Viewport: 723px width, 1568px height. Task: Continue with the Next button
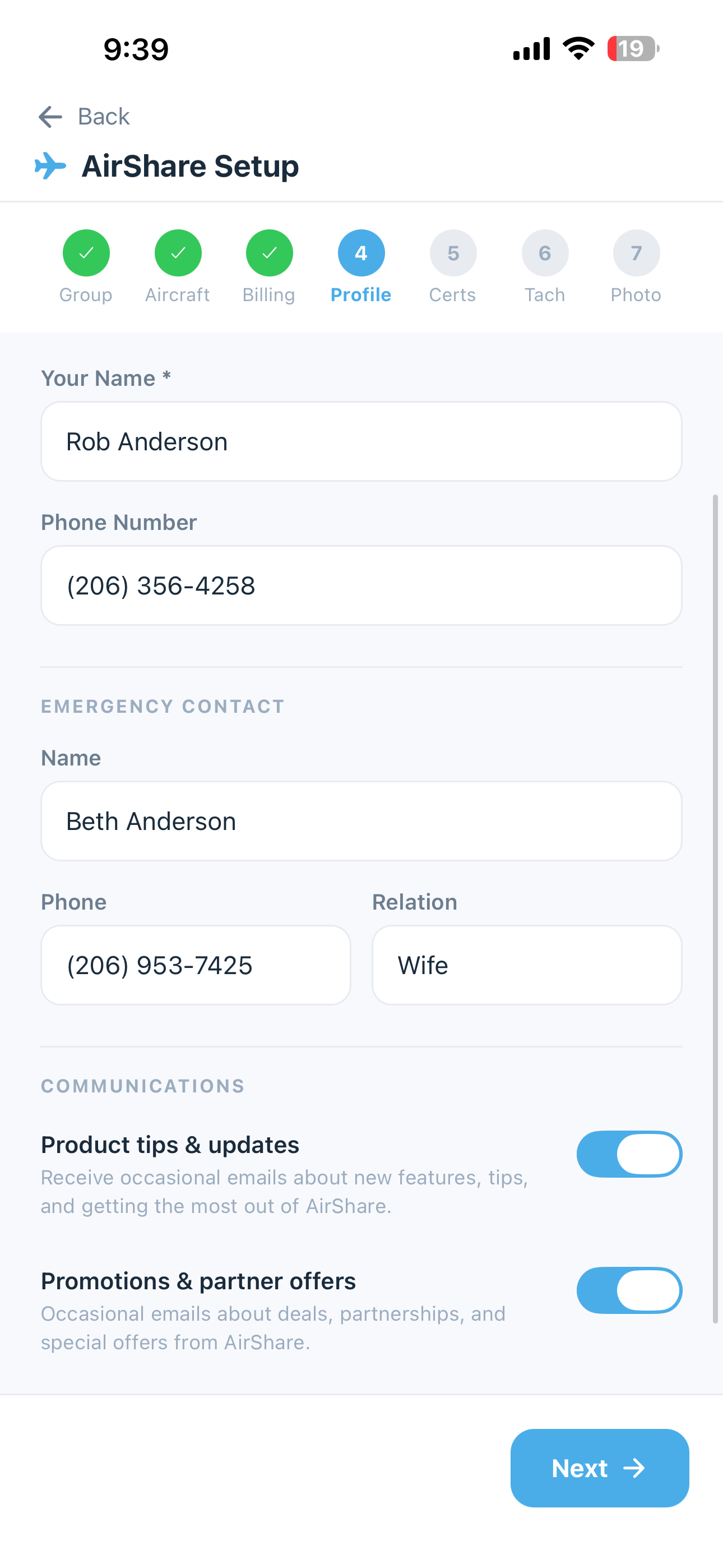(x=600, y=1468)
